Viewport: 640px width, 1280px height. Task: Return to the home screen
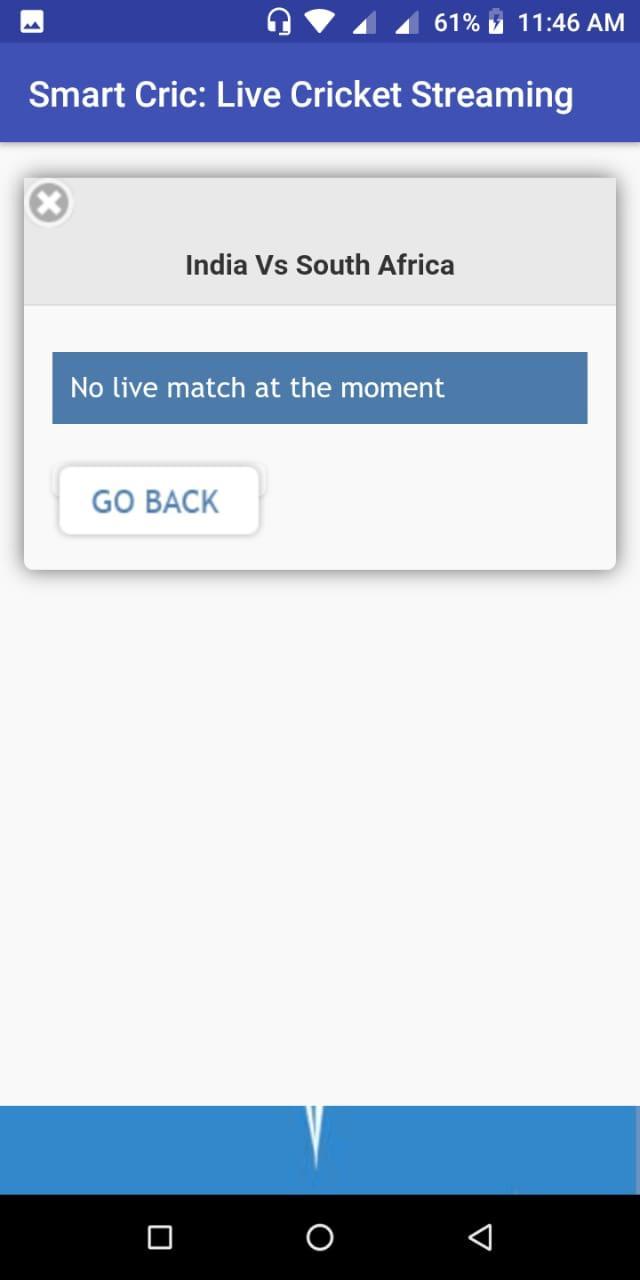pyautogui.click(x=320, y=1237)
